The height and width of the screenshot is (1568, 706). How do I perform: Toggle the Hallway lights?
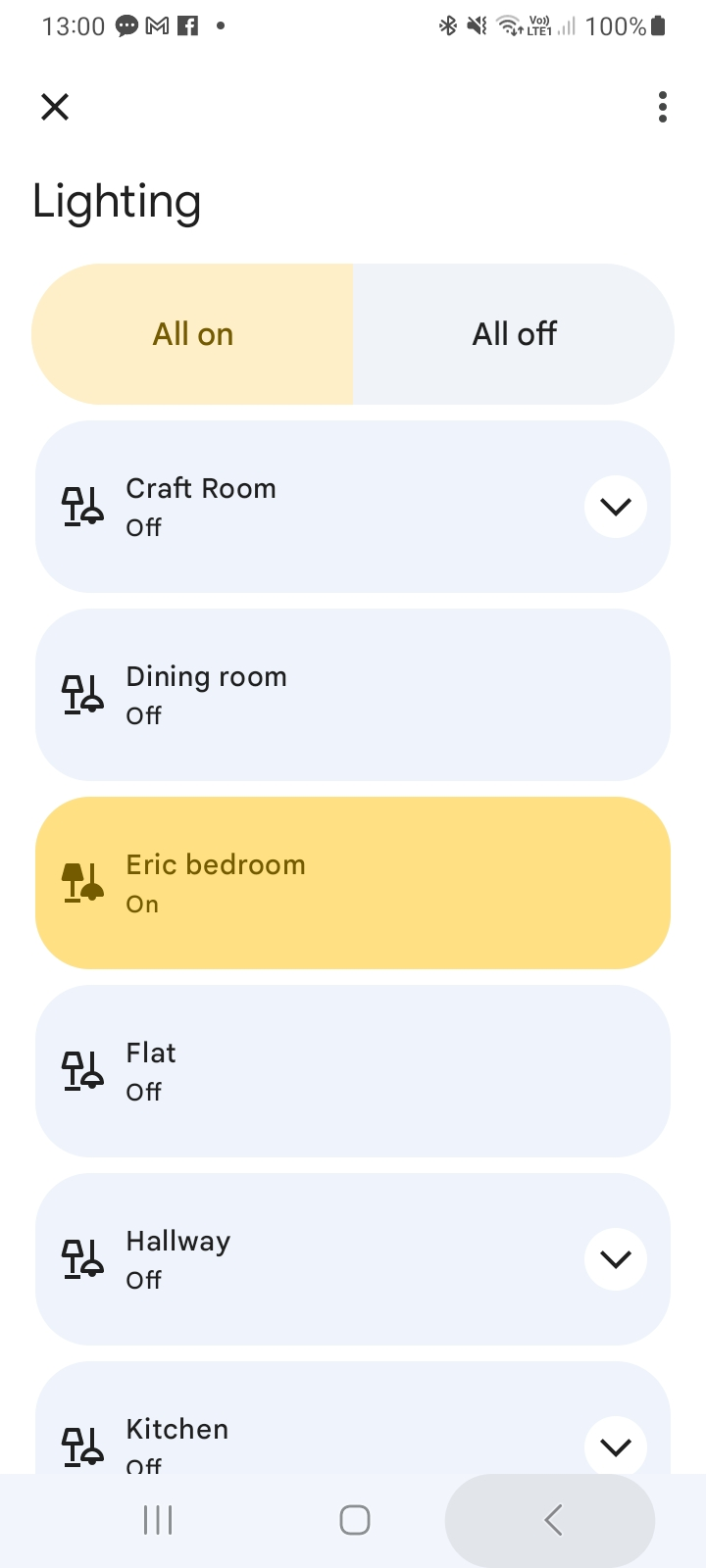point(294,1259)
